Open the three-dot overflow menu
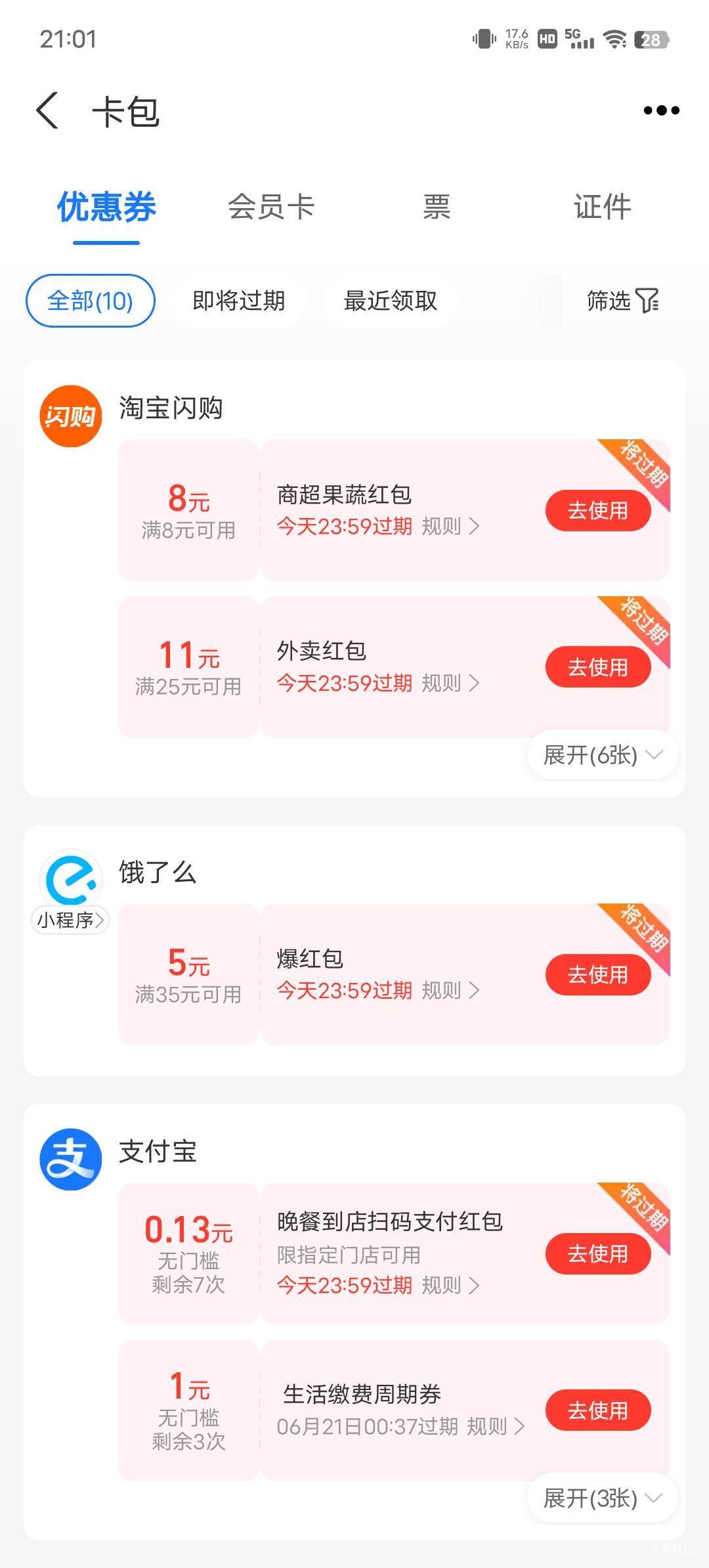 (x=661, y=110)
